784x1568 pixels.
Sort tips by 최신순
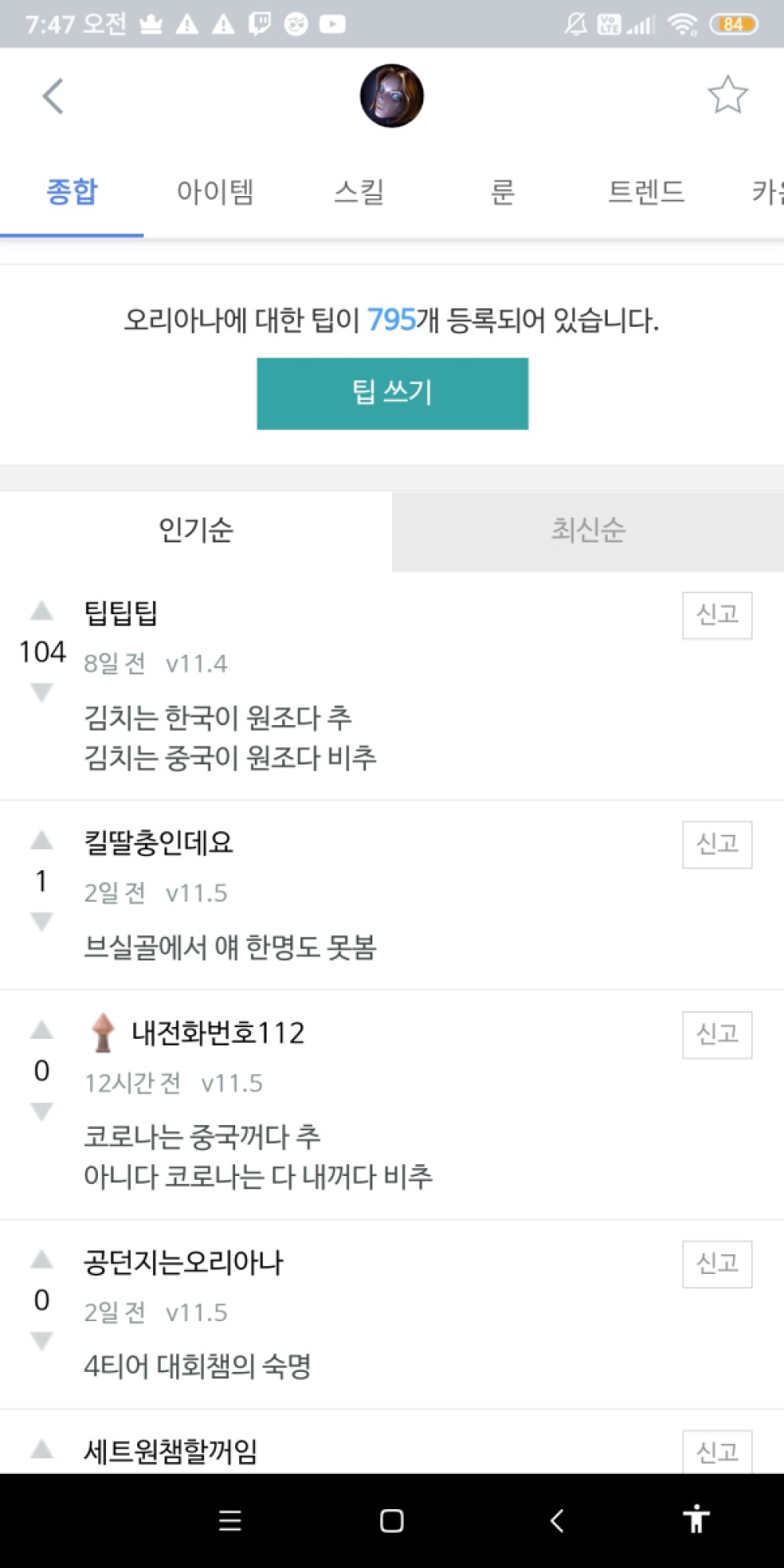[588, 531]
